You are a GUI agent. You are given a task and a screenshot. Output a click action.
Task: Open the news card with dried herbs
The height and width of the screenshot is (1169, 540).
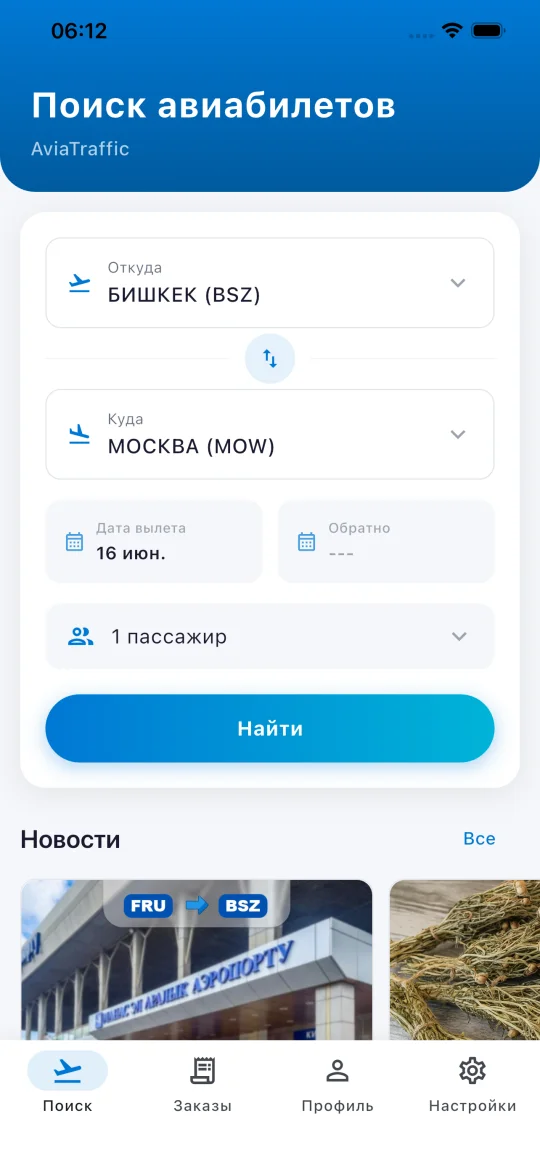click(x=465, y=960)
